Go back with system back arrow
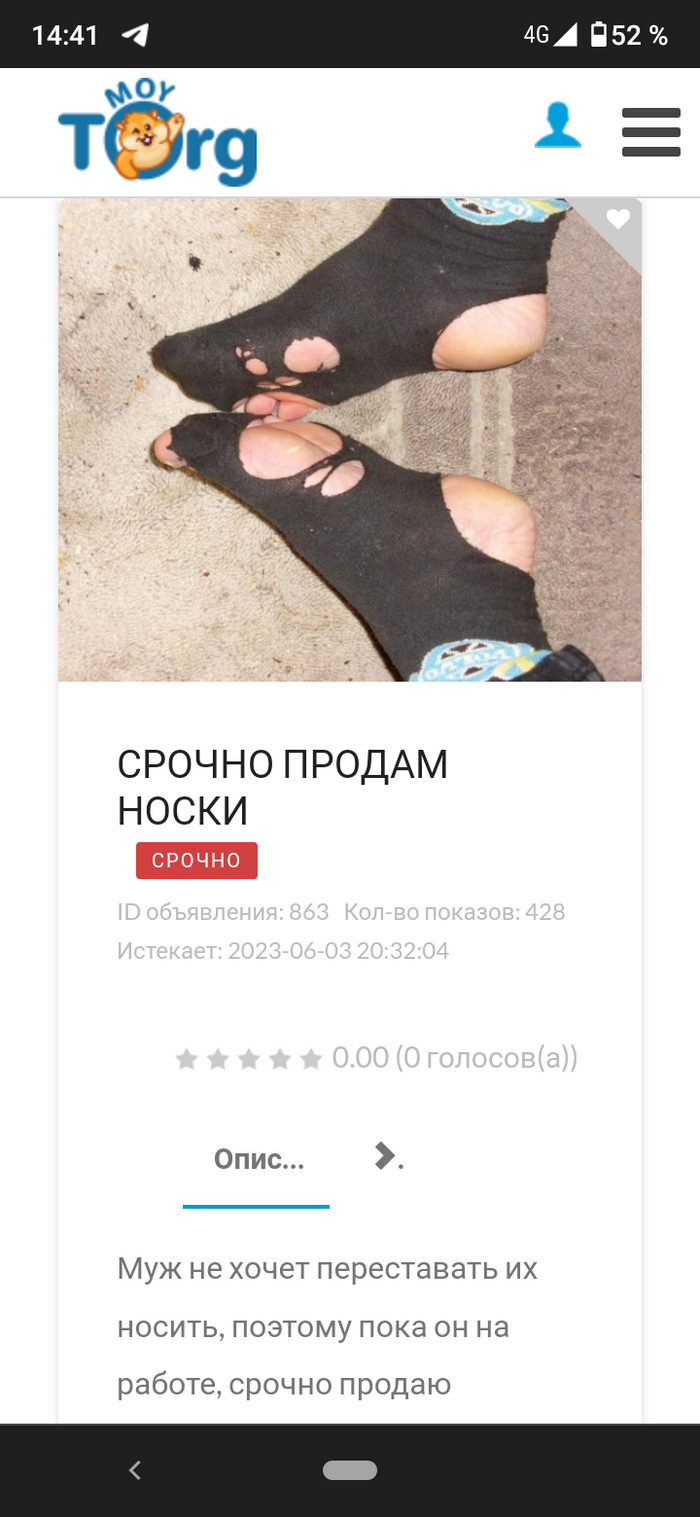The height and width of the screenshot is (1517, 700). click(136, 1470)
